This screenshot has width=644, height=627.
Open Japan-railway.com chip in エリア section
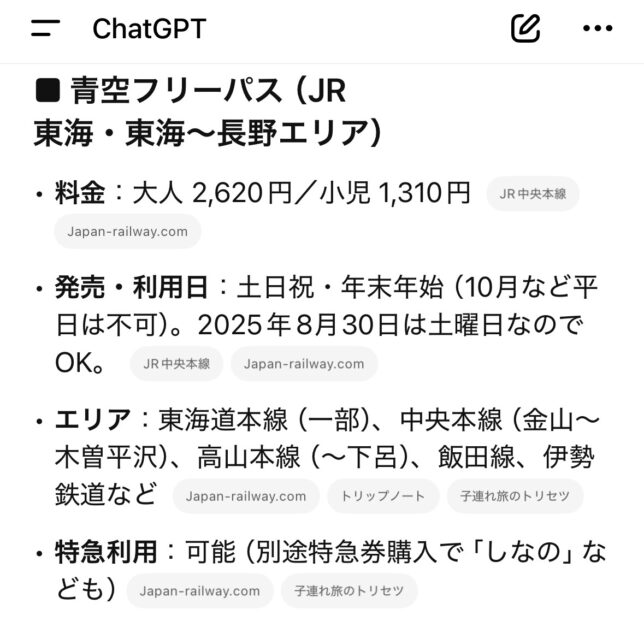(245, 495)
